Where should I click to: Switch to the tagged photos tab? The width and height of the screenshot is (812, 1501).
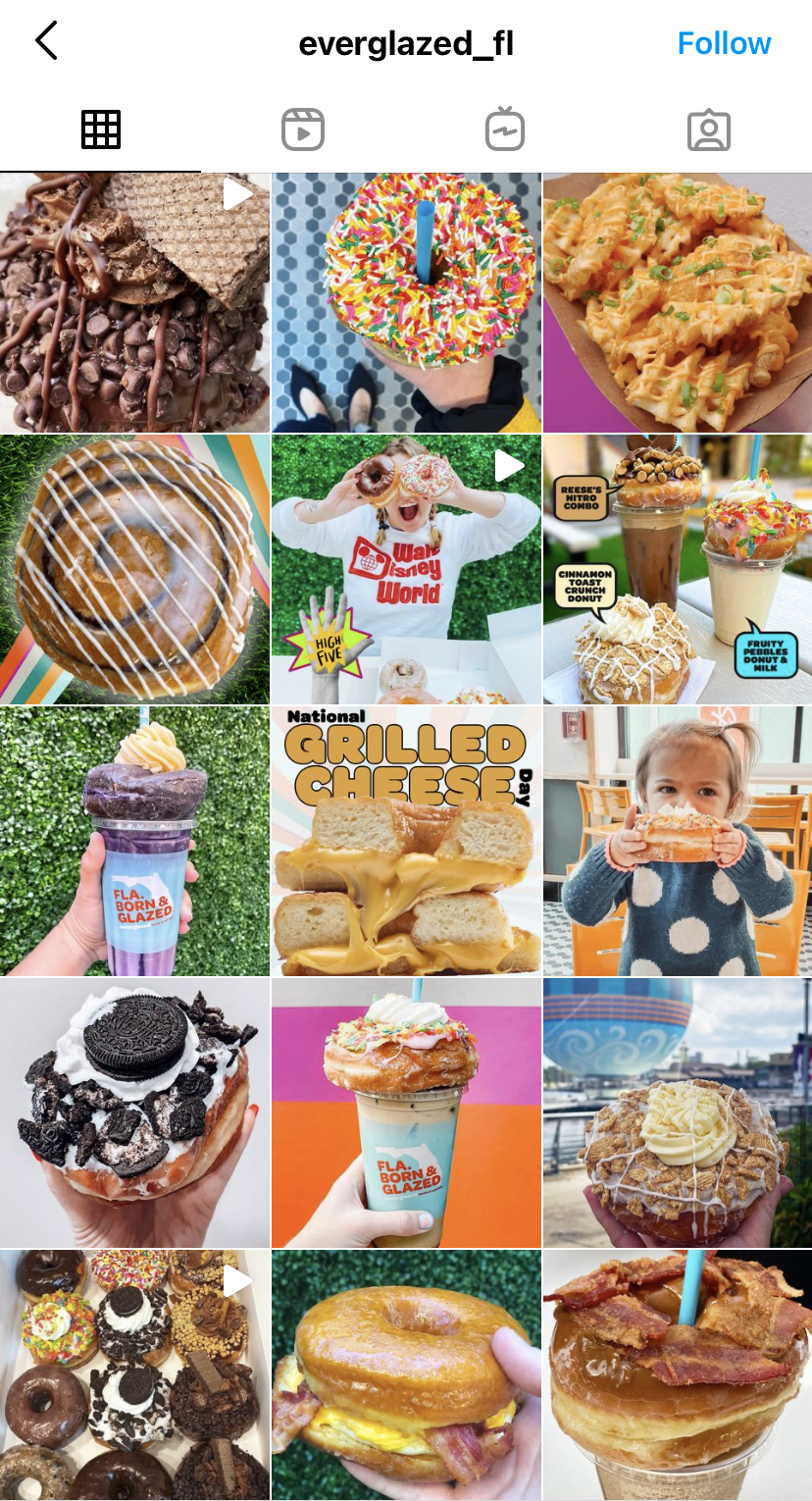[709, 129]
